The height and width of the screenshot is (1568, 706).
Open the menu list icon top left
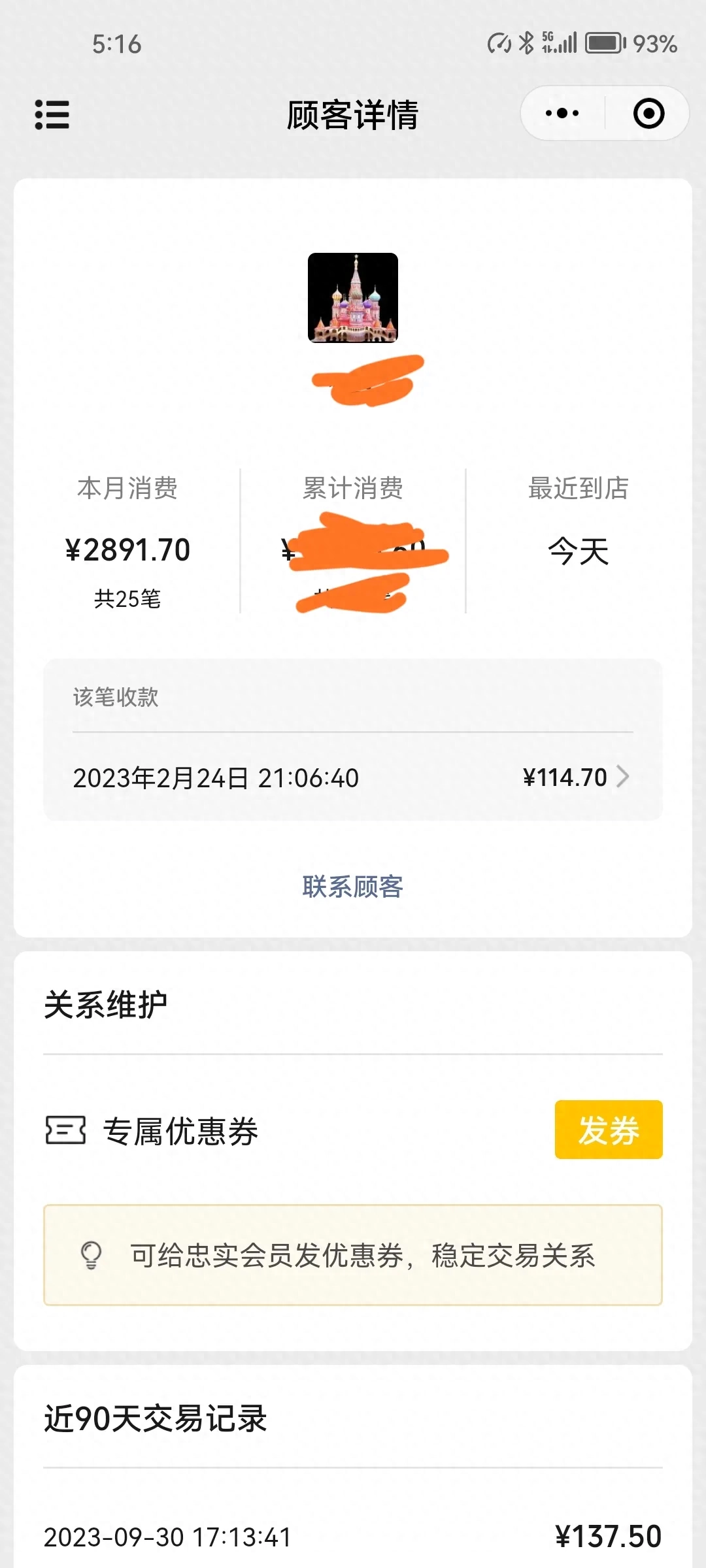click(53, 115)
